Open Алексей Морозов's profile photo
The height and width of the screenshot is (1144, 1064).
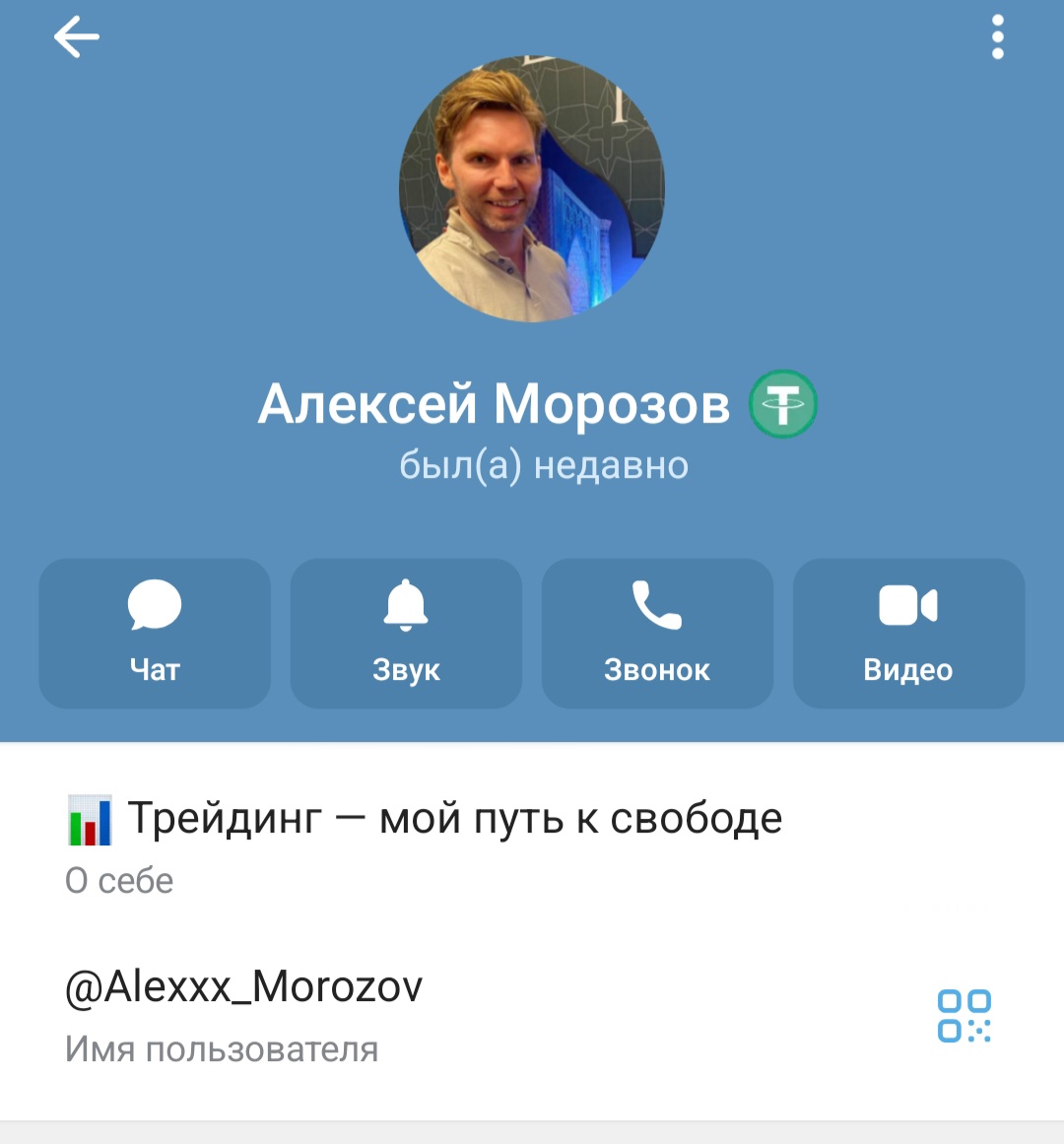pos(532,189)
